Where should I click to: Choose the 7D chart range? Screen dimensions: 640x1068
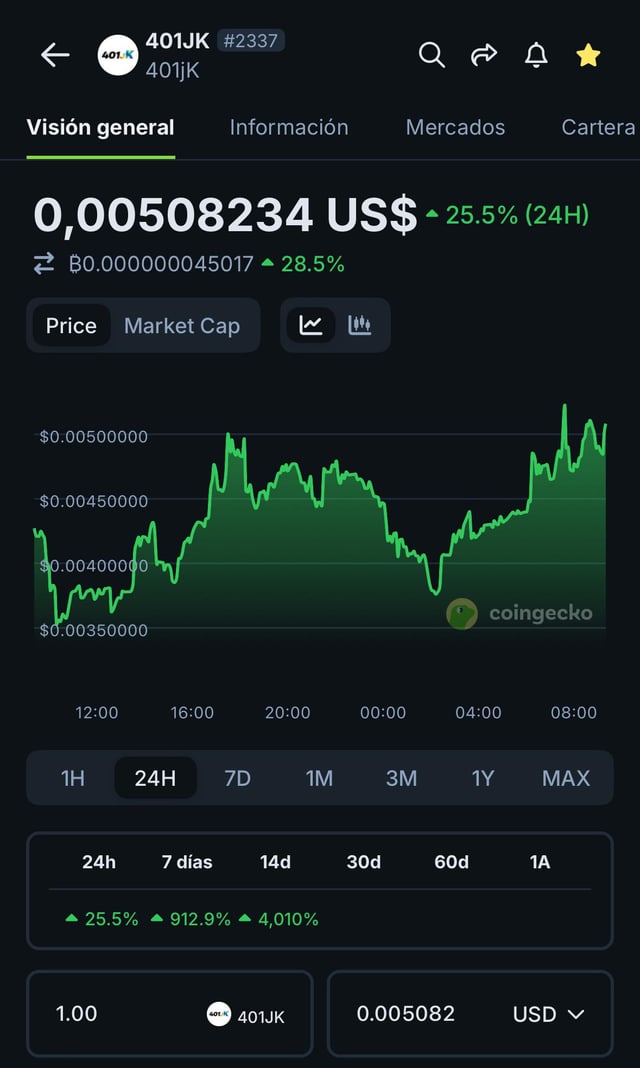pos(237,778)
